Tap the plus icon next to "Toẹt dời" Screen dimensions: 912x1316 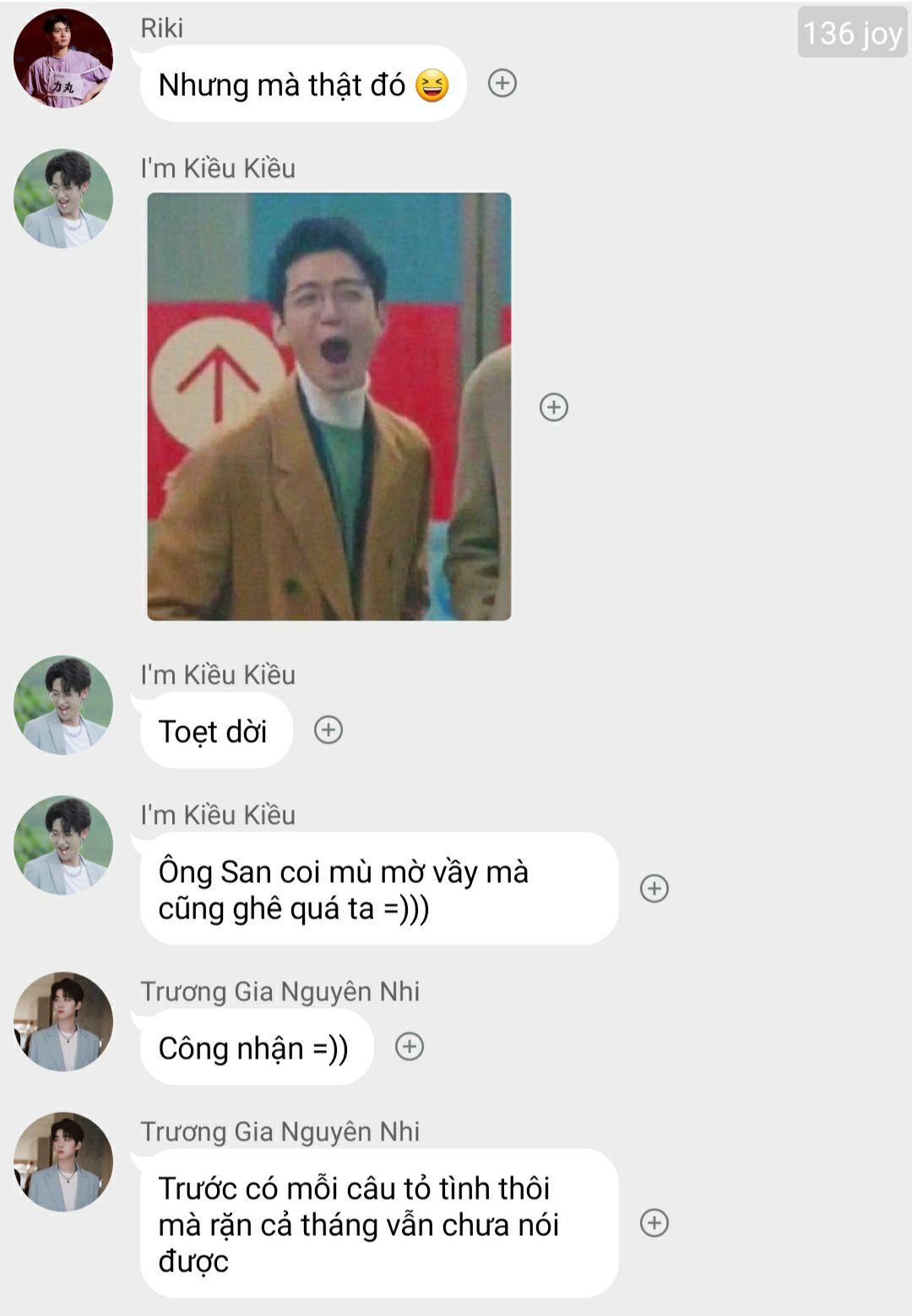coord(328,730)
